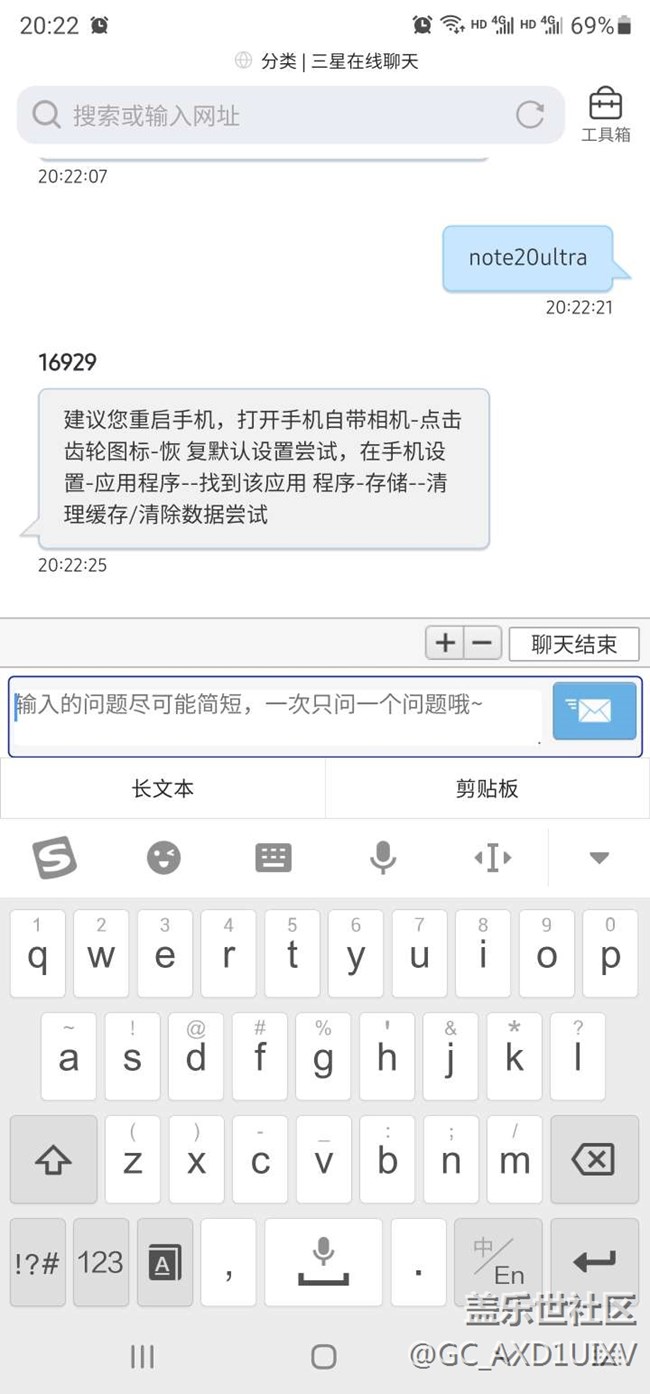Tap the browser address search bar
Image resolution: width=650 pixels, height=1394 pixels.
[270, 115]
